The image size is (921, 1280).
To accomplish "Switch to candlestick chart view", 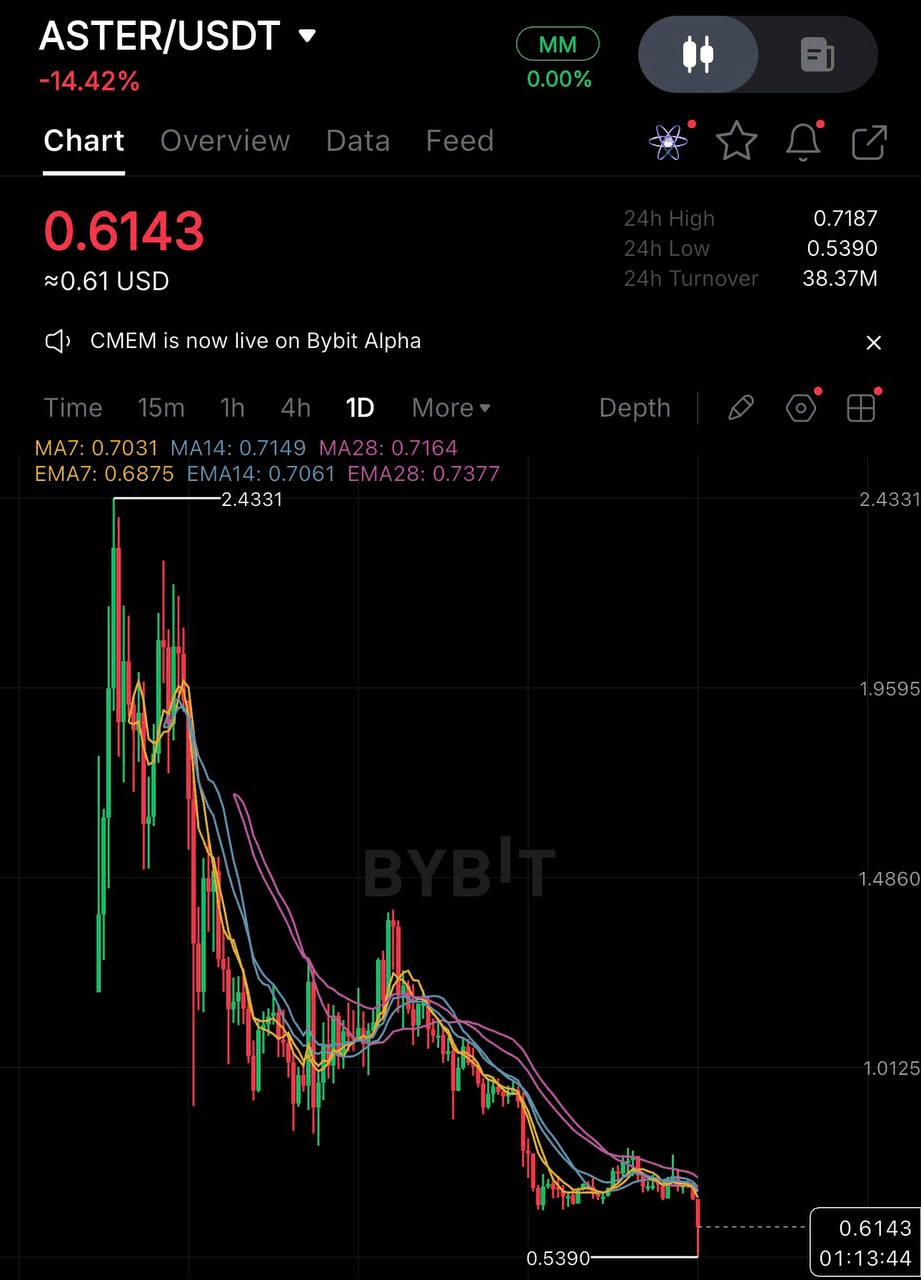I will pos(698,54).
